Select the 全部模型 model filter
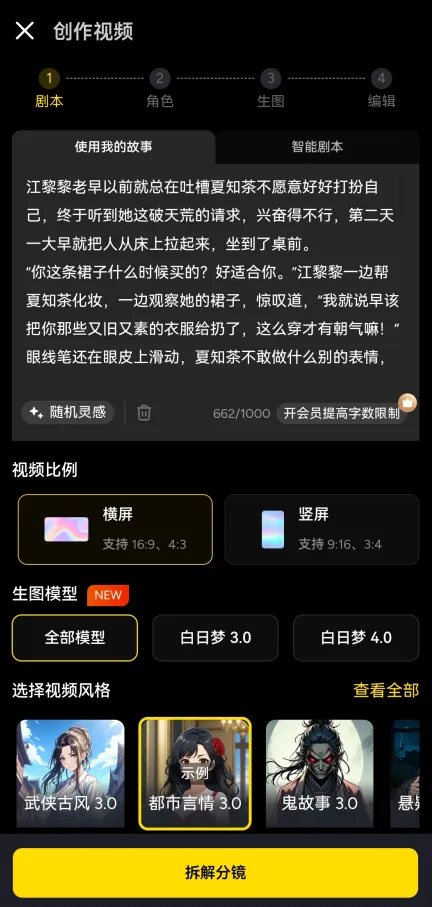Image resolution: width=432 pixels, height=907 pixels. pos(75,637)
